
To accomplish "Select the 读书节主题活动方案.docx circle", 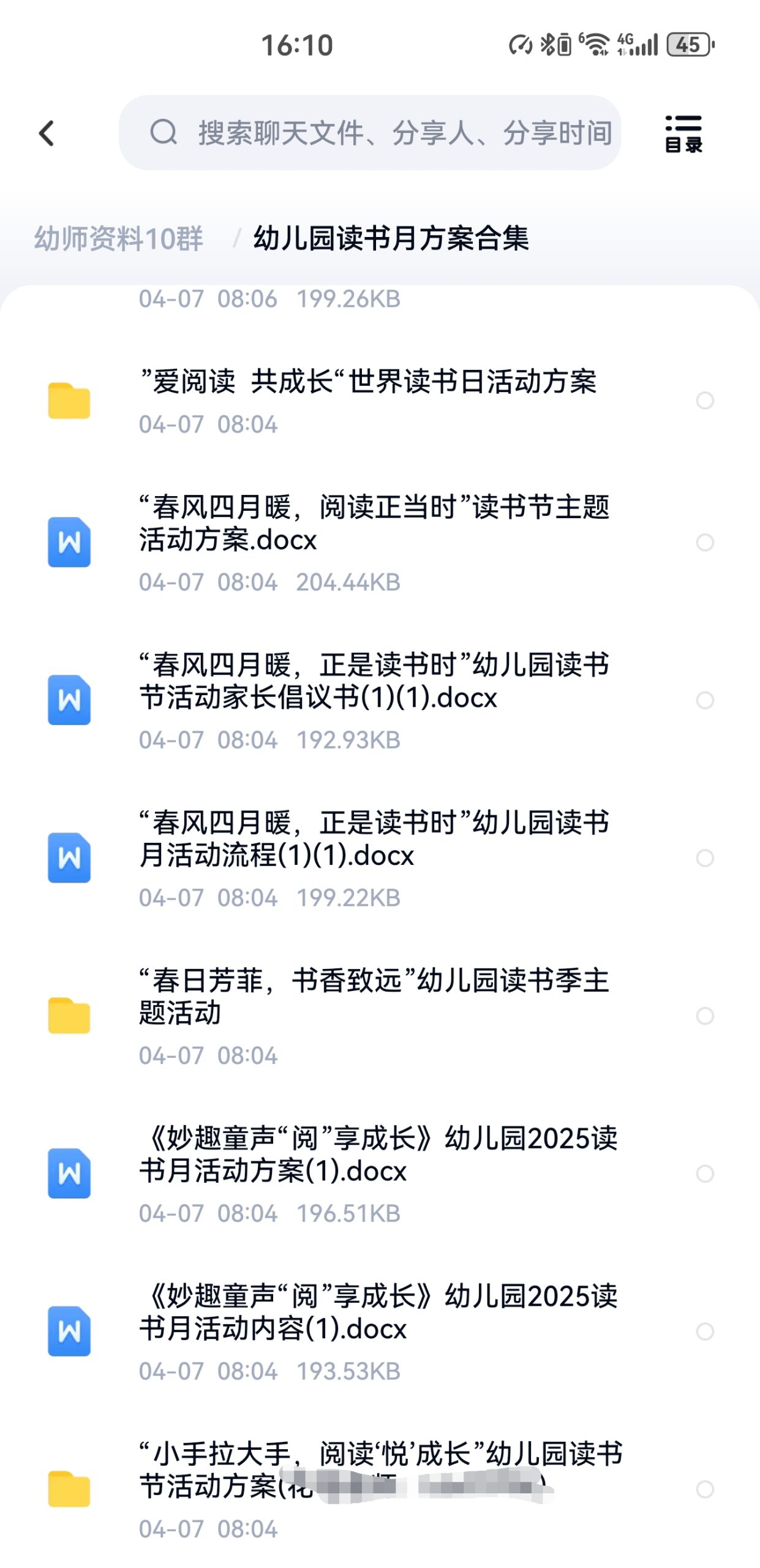I will [x=705, y=543].
